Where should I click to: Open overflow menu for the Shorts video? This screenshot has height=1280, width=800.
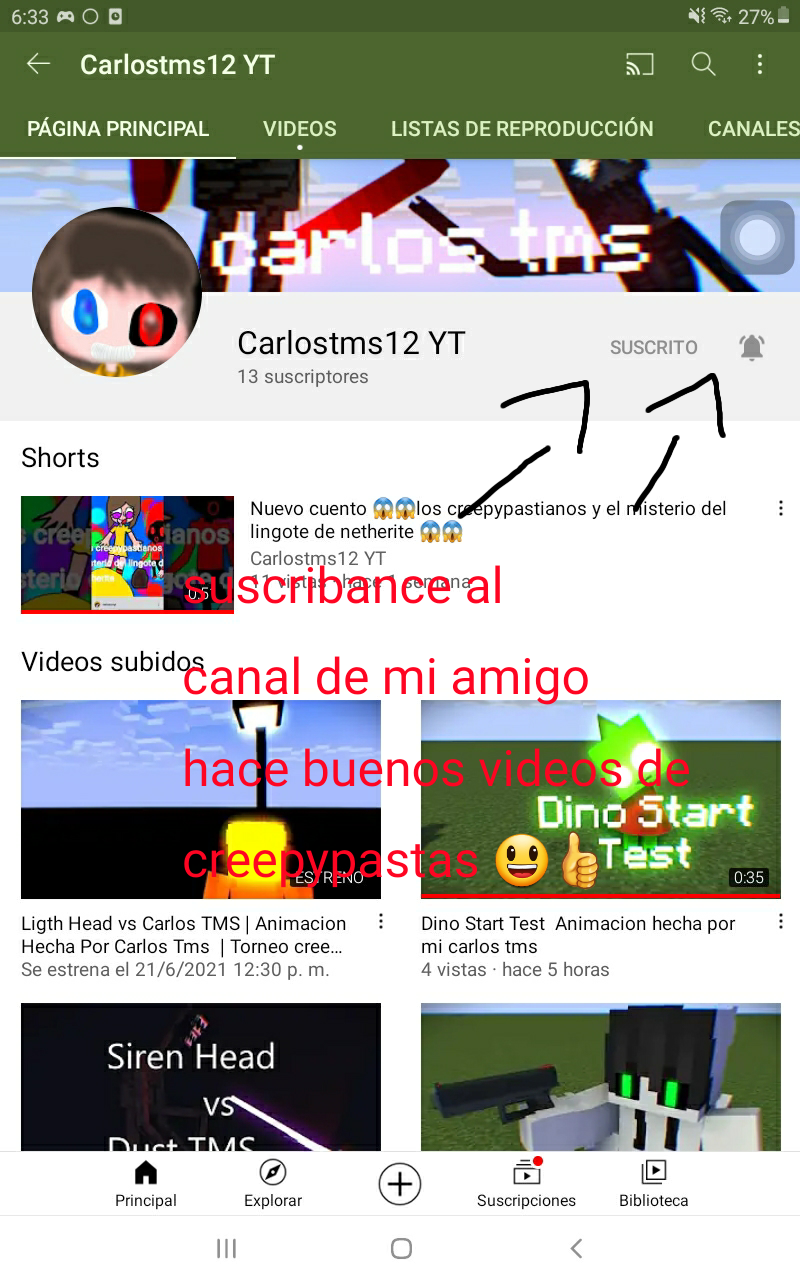pyautogui.click(x=781, y=508)
